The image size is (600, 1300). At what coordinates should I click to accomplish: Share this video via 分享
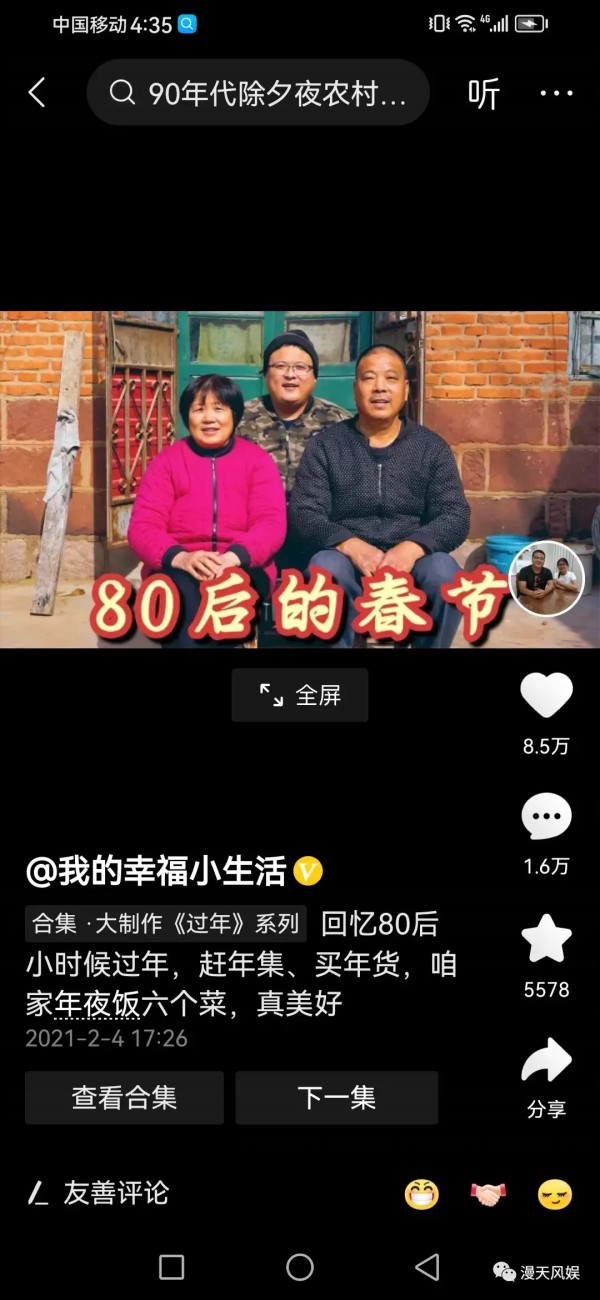point(546,1062)
